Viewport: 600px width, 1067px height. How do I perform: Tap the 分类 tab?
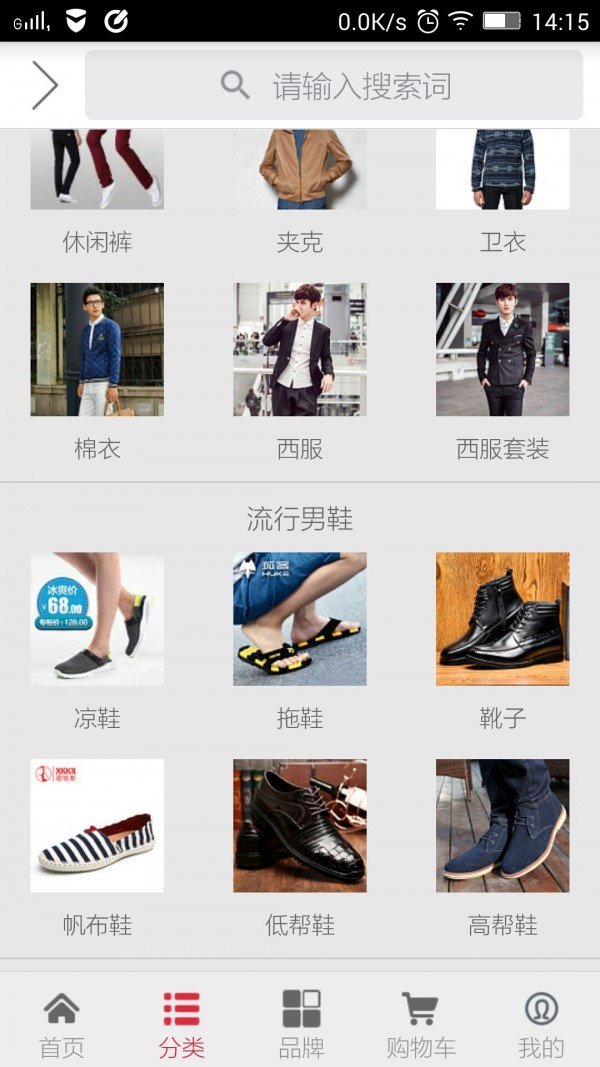point(181,1024)
